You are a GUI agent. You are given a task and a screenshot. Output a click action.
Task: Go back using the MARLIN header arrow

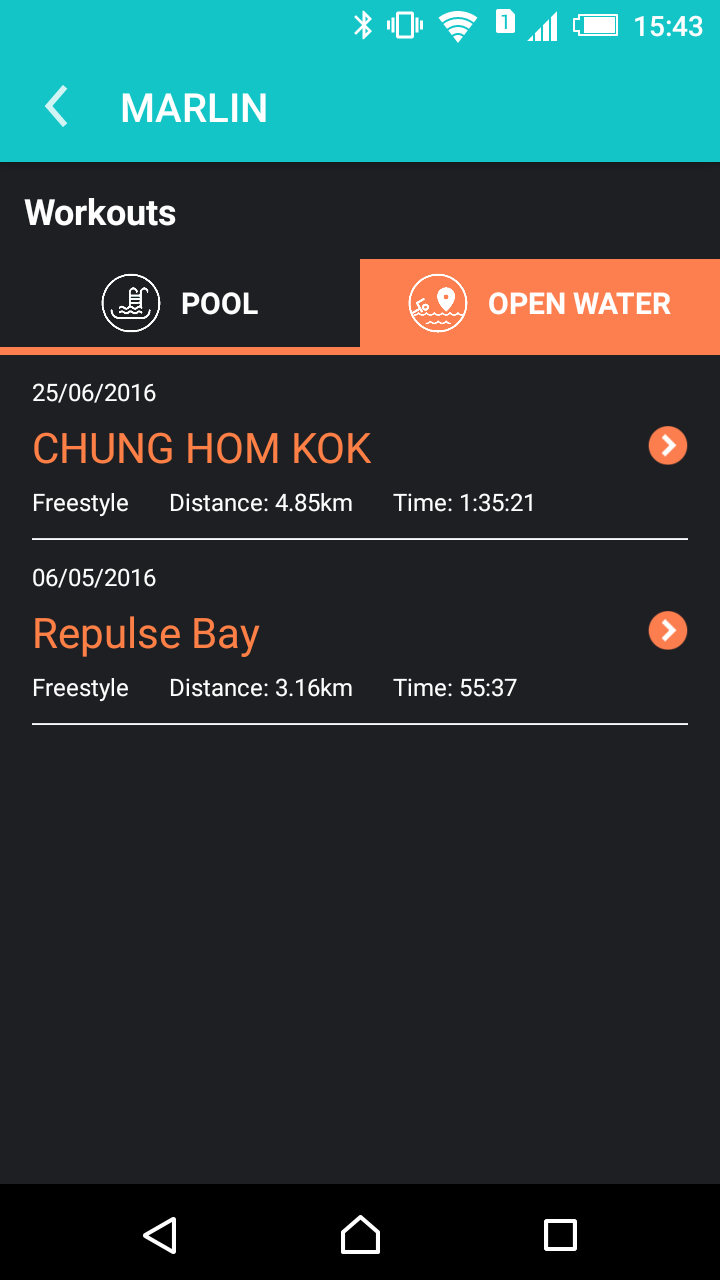tap(56, 107)
